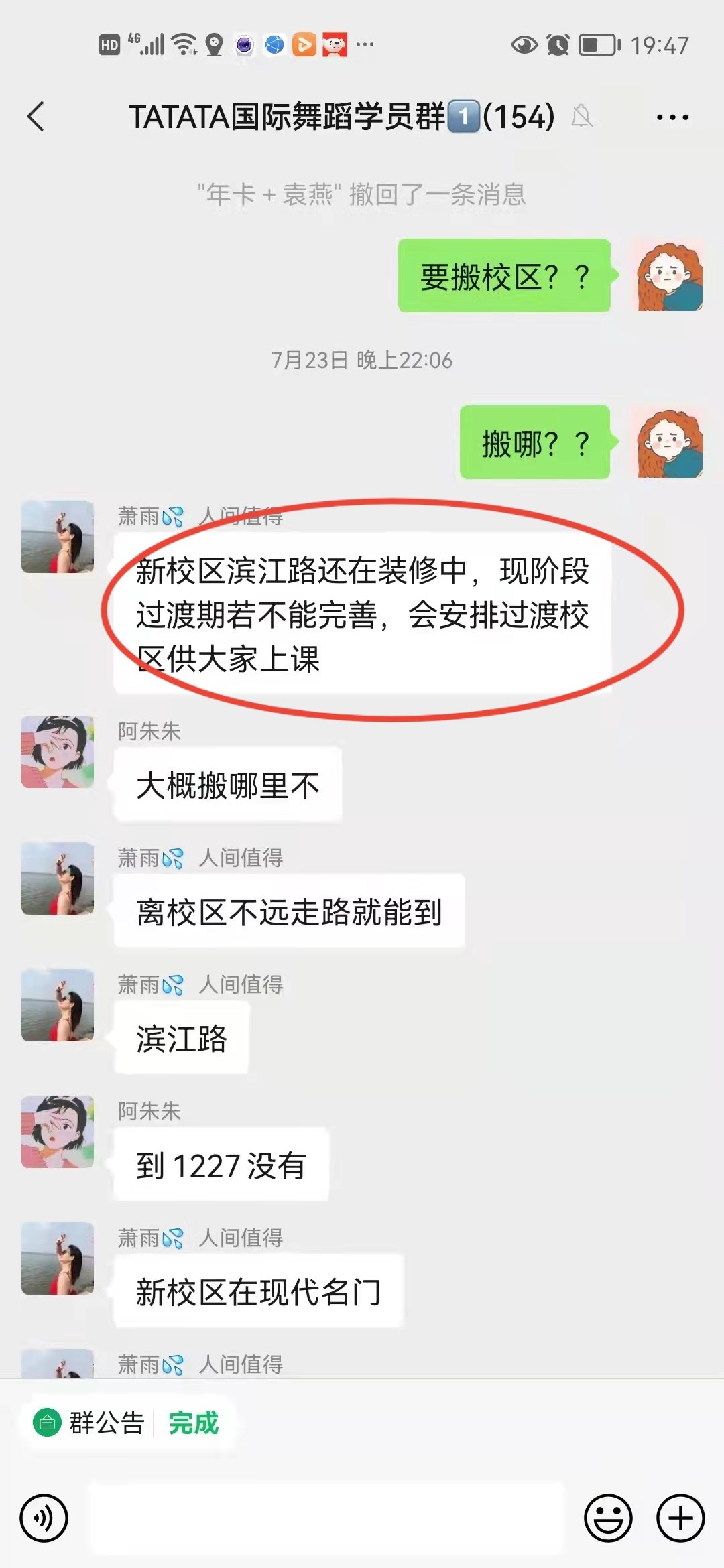Open the emoji picker

coord(608,1518)
